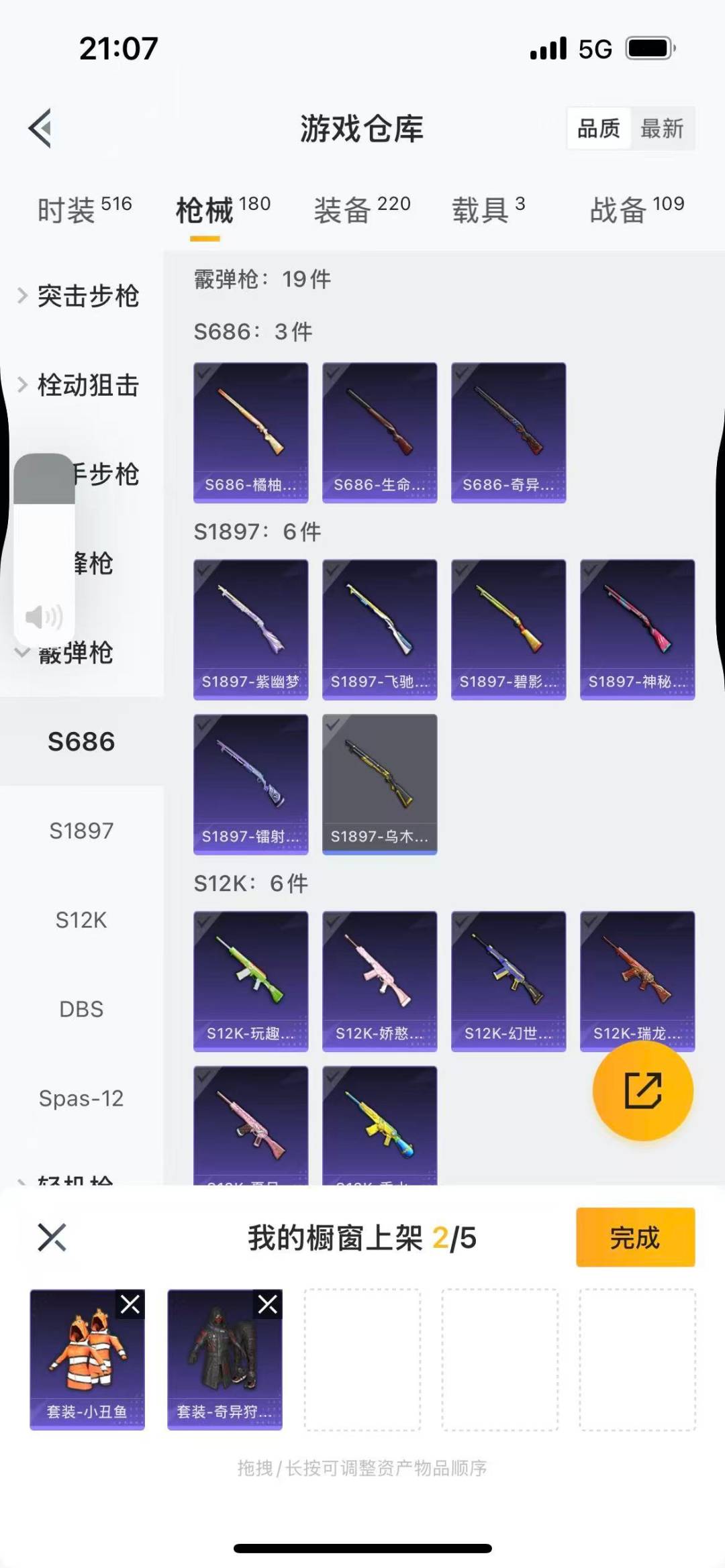
Task: Select the S1897-紫幽梦 weapon skin
Action: click(250, 629)
